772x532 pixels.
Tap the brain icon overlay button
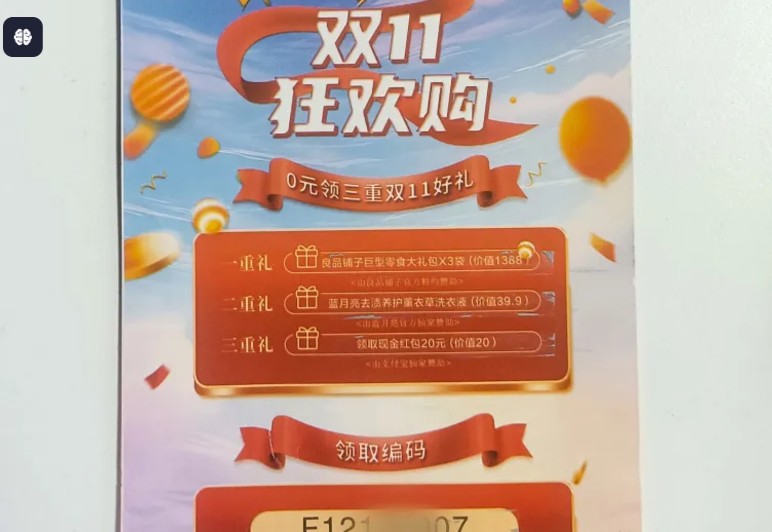[23, 37]
